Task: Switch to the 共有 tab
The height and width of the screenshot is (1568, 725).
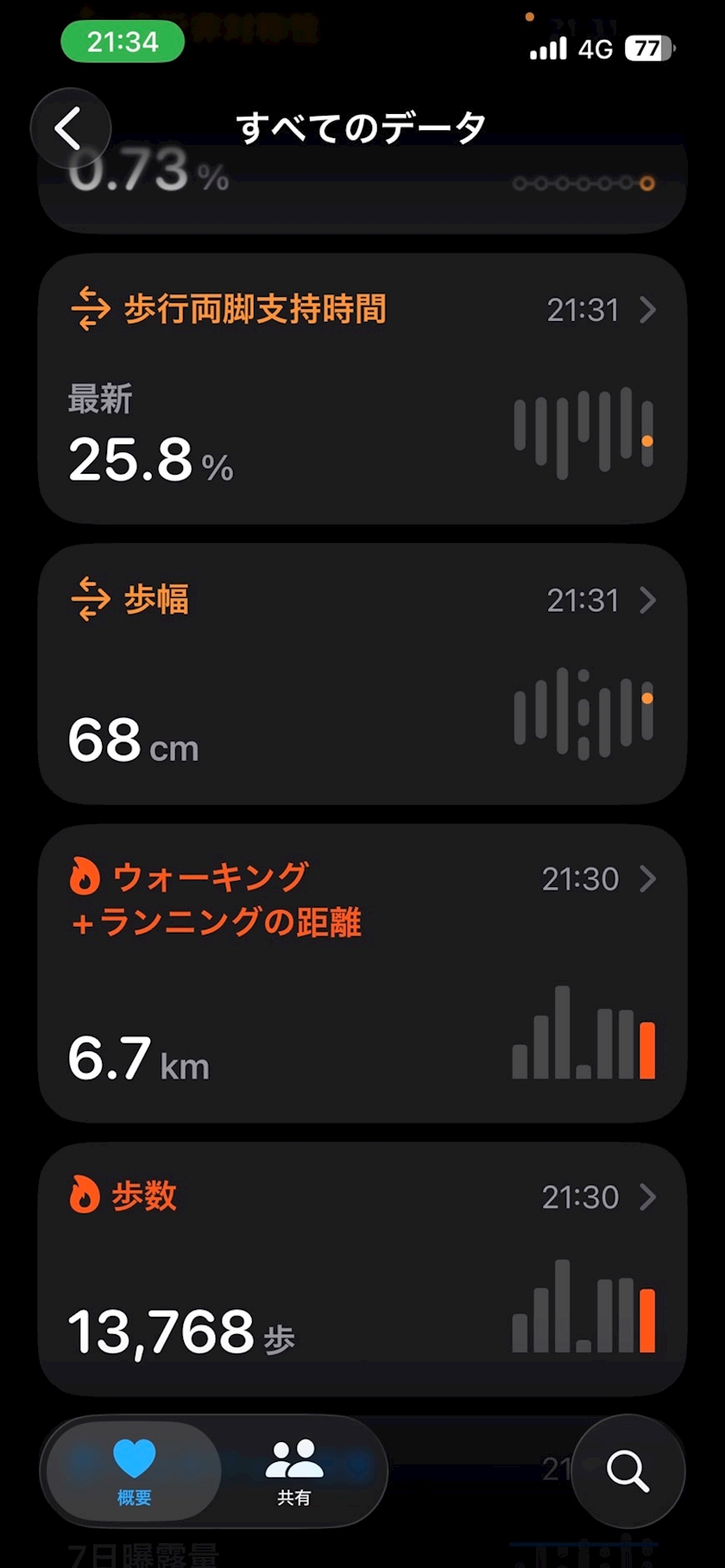Action: coord(293,1470)
